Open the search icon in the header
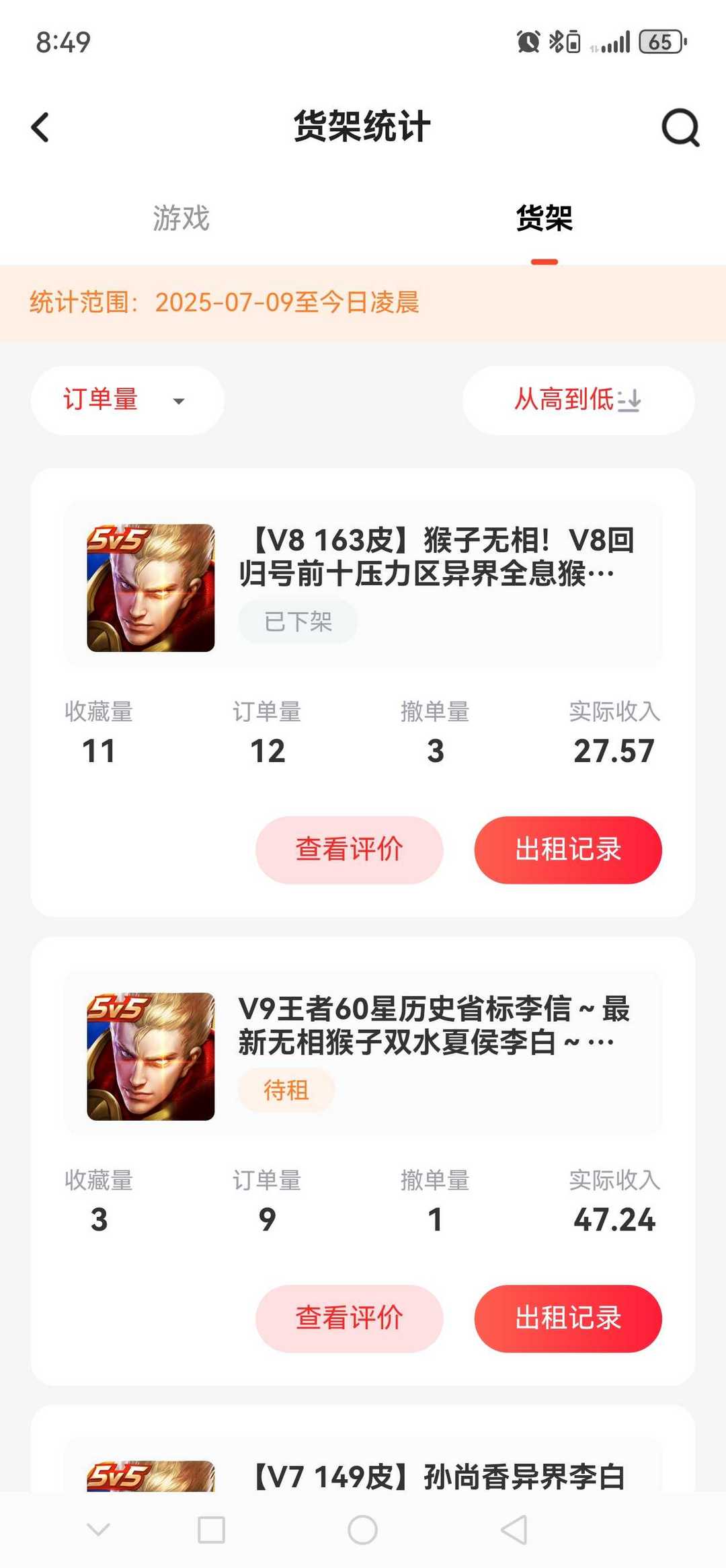Image resolution: width=726 pixels, height=1568 pixels. (680, 127)
